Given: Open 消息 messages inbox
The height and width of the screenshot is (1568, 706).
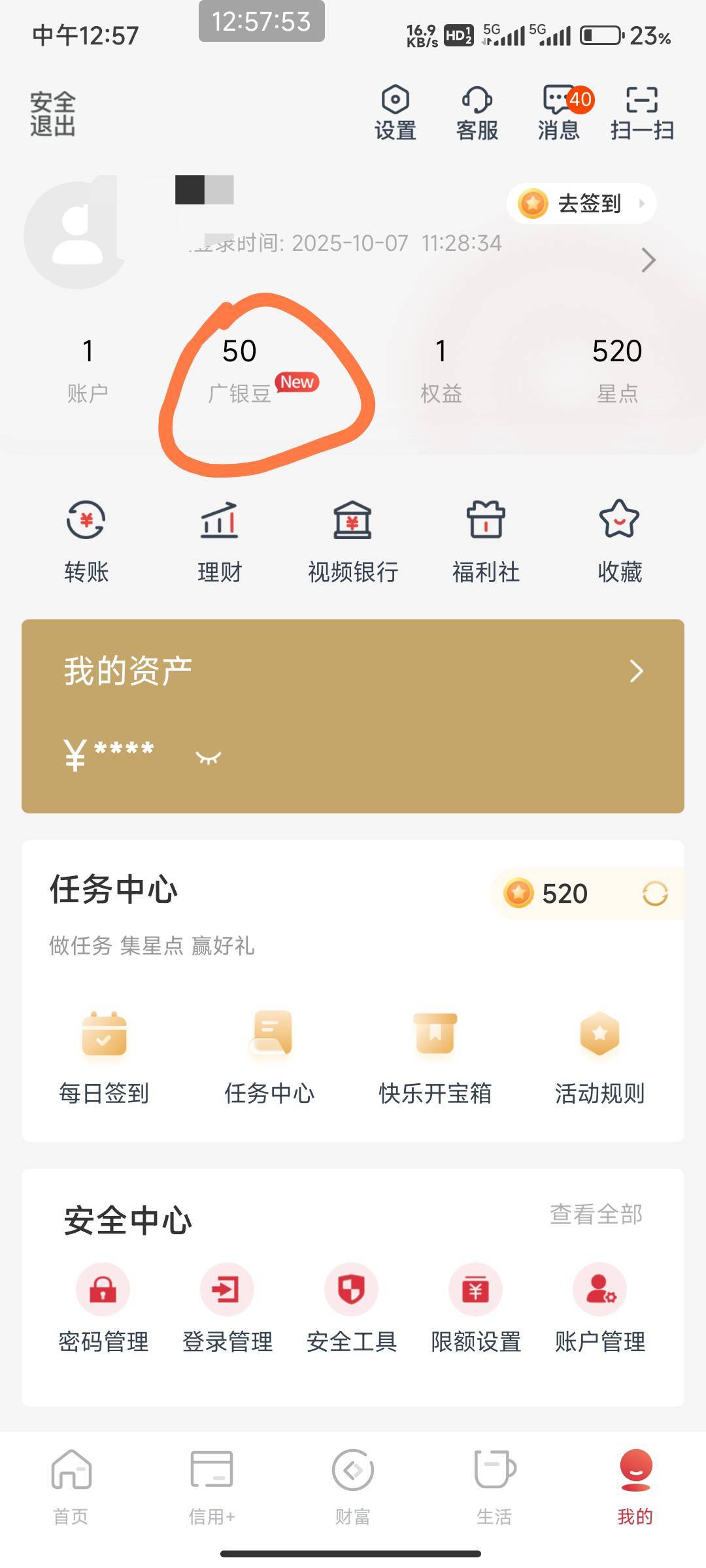Looking at the screenshot, I should click(x=560, y=113).
